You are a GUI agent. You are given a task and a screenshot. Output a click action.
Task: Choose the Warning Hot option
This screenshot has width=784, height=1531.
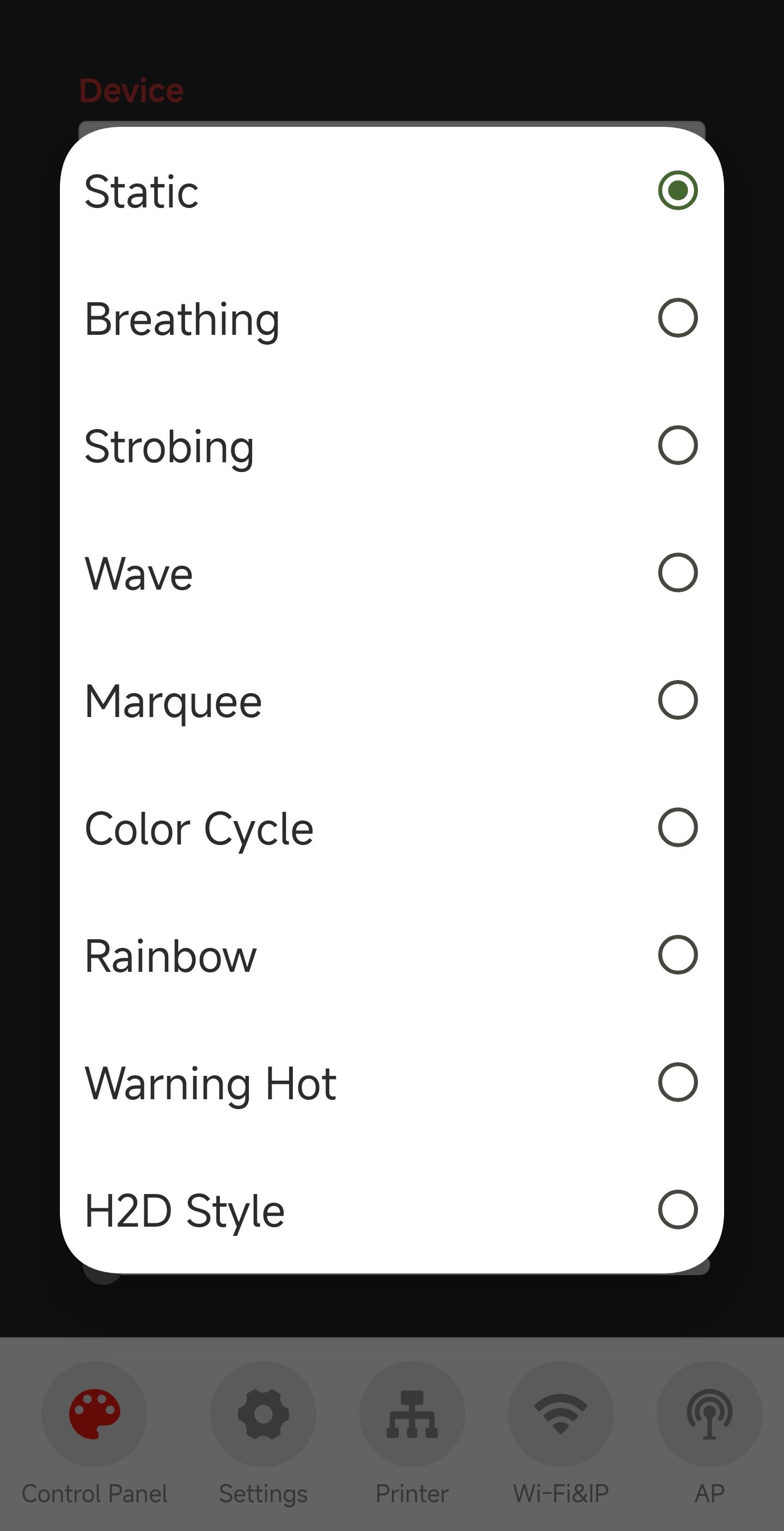point(391,1082)
